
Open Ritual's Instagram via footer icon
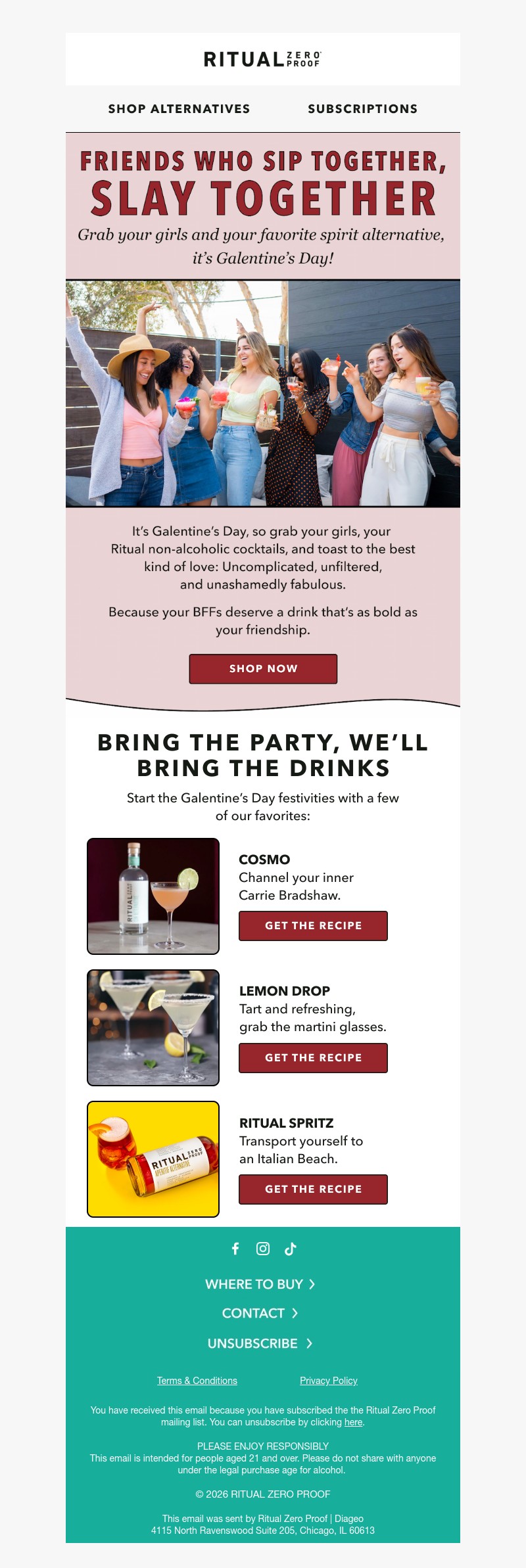click(264, 1249)
